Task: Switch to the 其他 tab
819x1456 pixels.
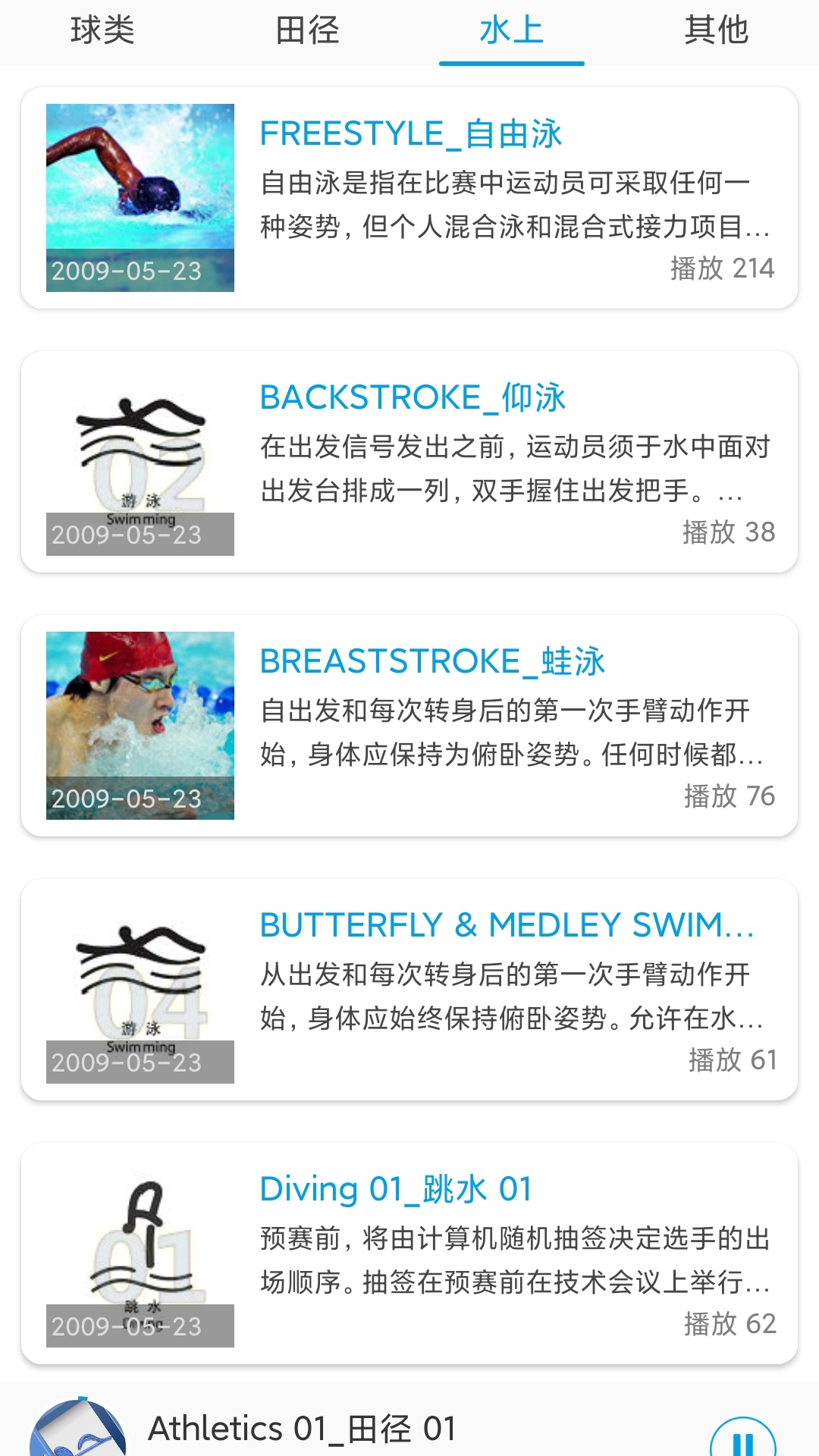Action: 717,32
